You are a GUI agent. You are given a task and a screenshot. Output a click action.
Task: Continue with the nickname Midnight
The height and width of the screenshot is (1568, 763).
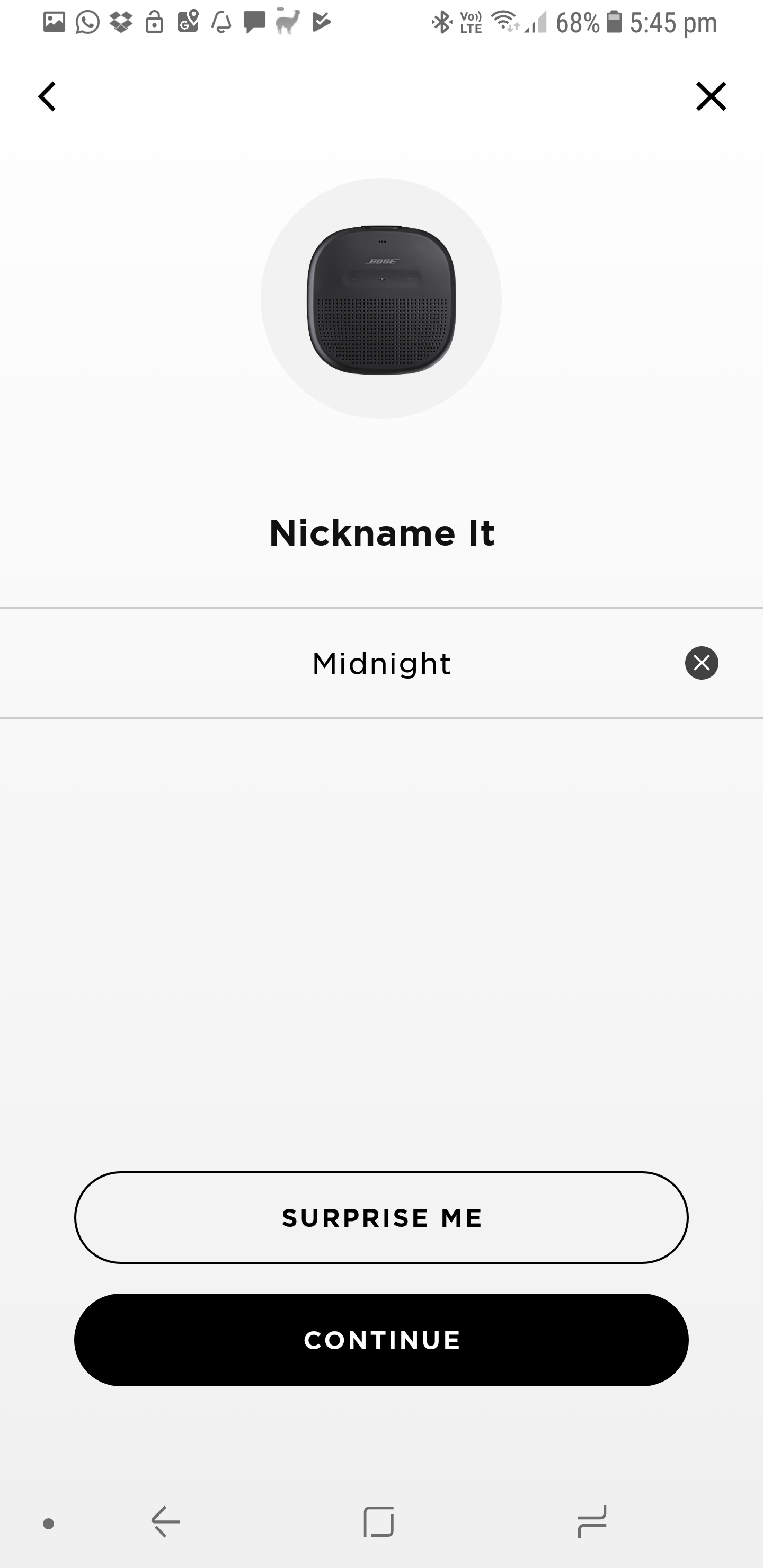pos(381,1340)
